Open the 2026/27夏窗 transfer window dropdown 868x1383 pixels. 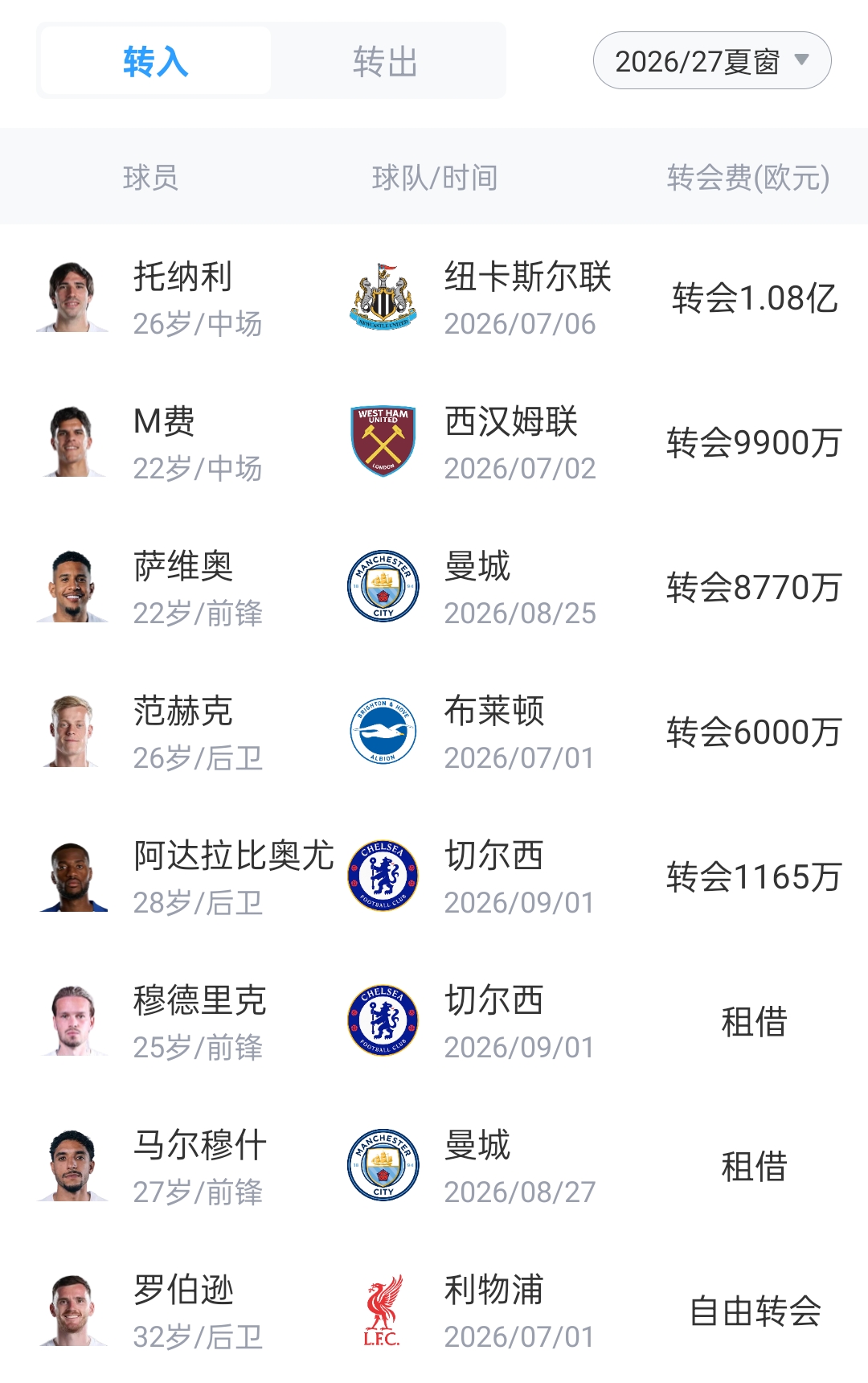pyautogui.click(x=712, y=60)
